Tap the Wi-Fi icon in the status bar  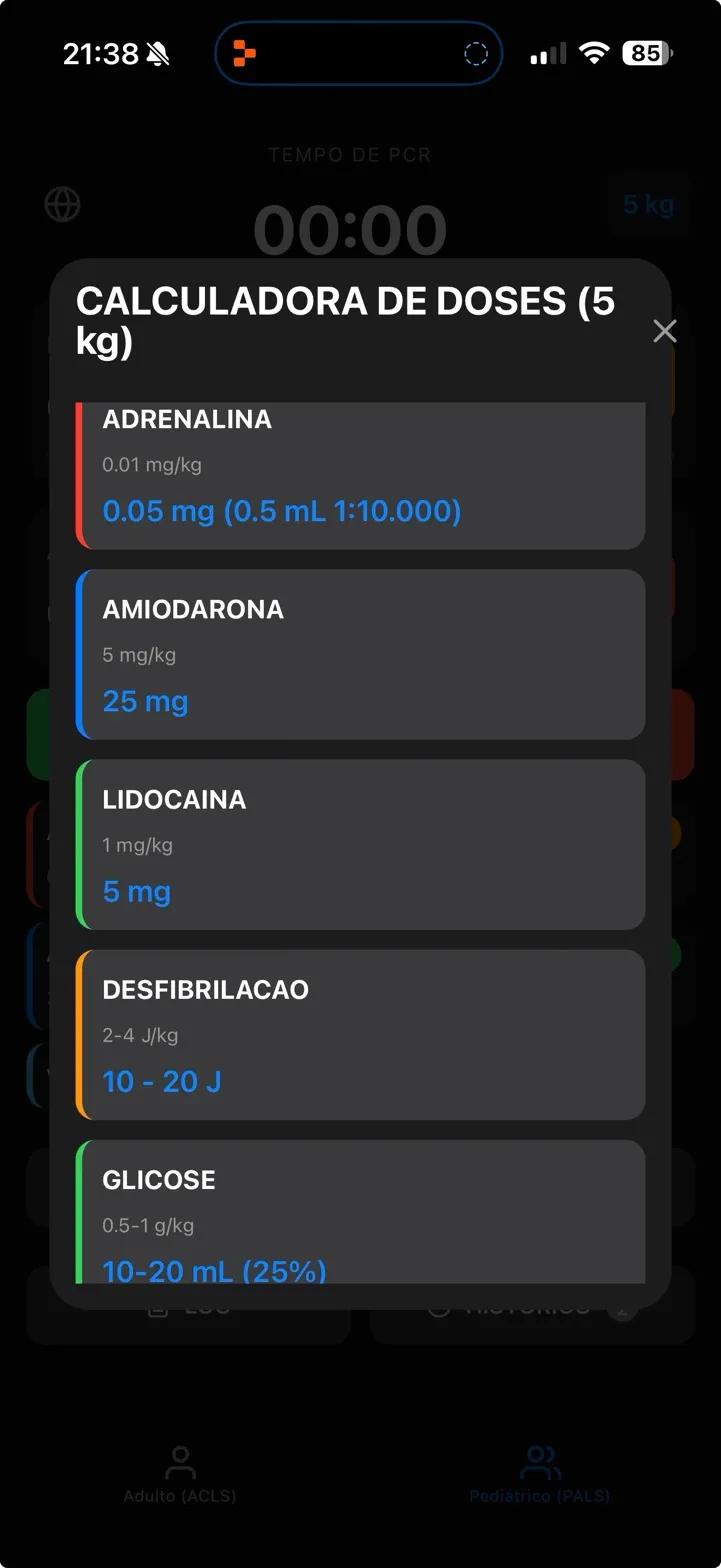pos(595,52)
